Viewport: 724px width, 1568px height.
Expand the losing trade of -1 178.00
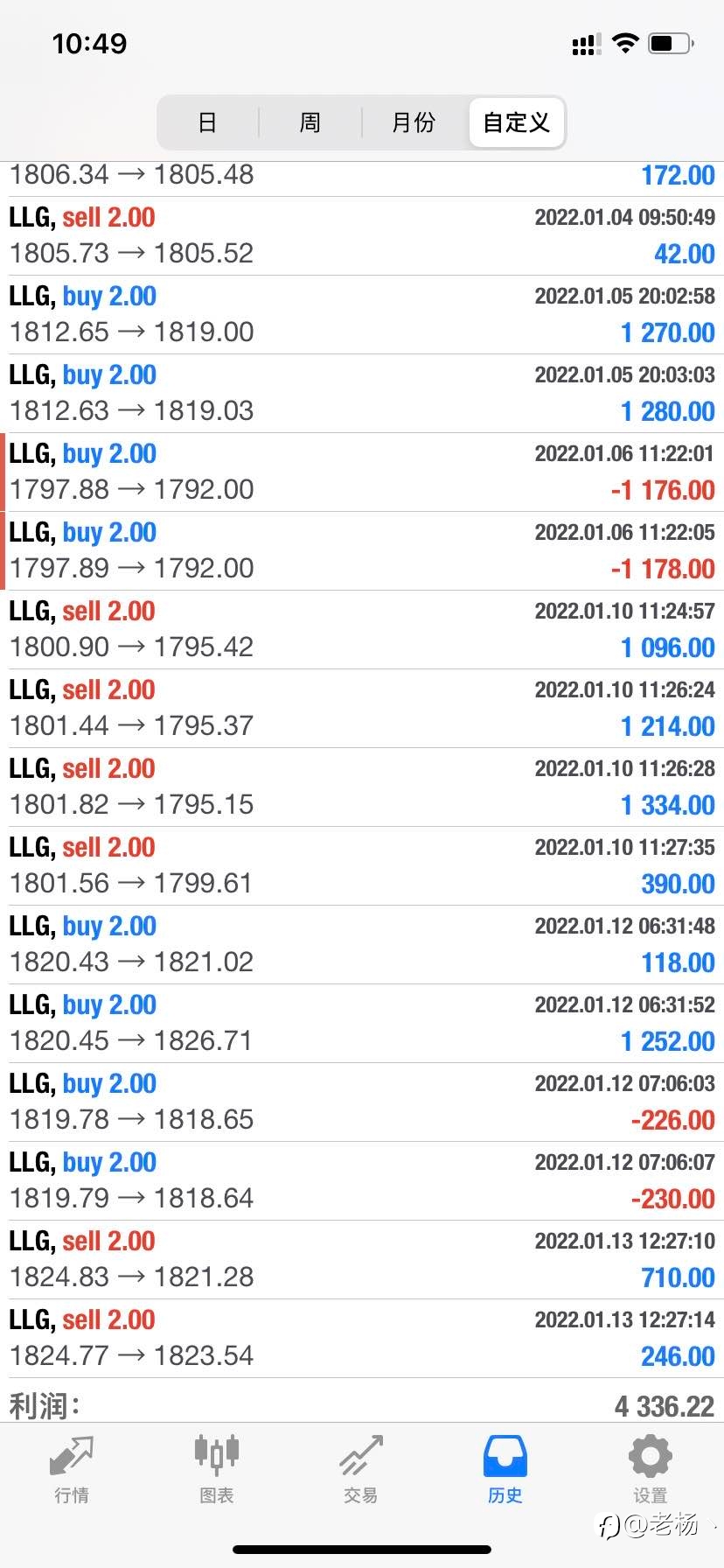point(362,551)
